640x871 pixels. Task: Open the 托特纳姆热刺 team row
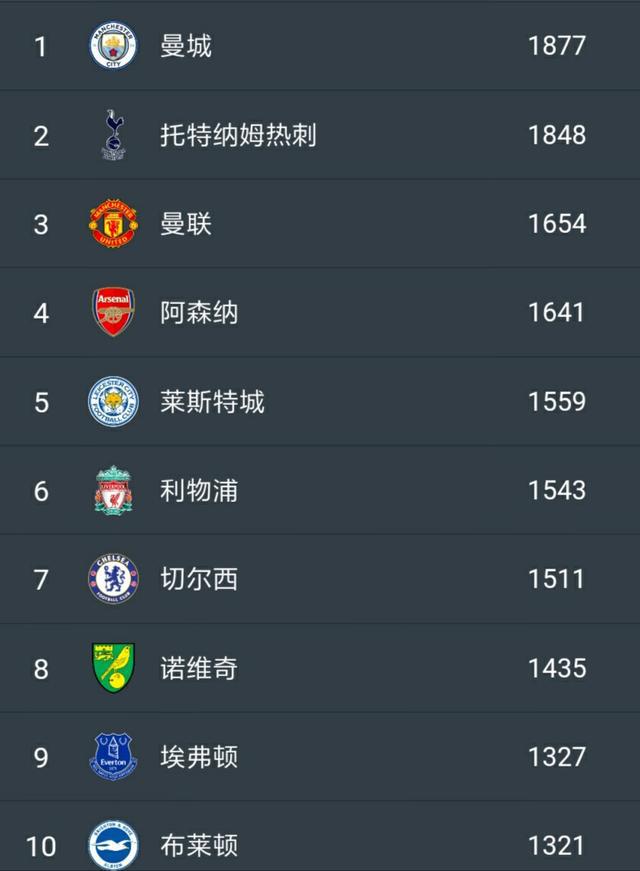click(238, 135)
